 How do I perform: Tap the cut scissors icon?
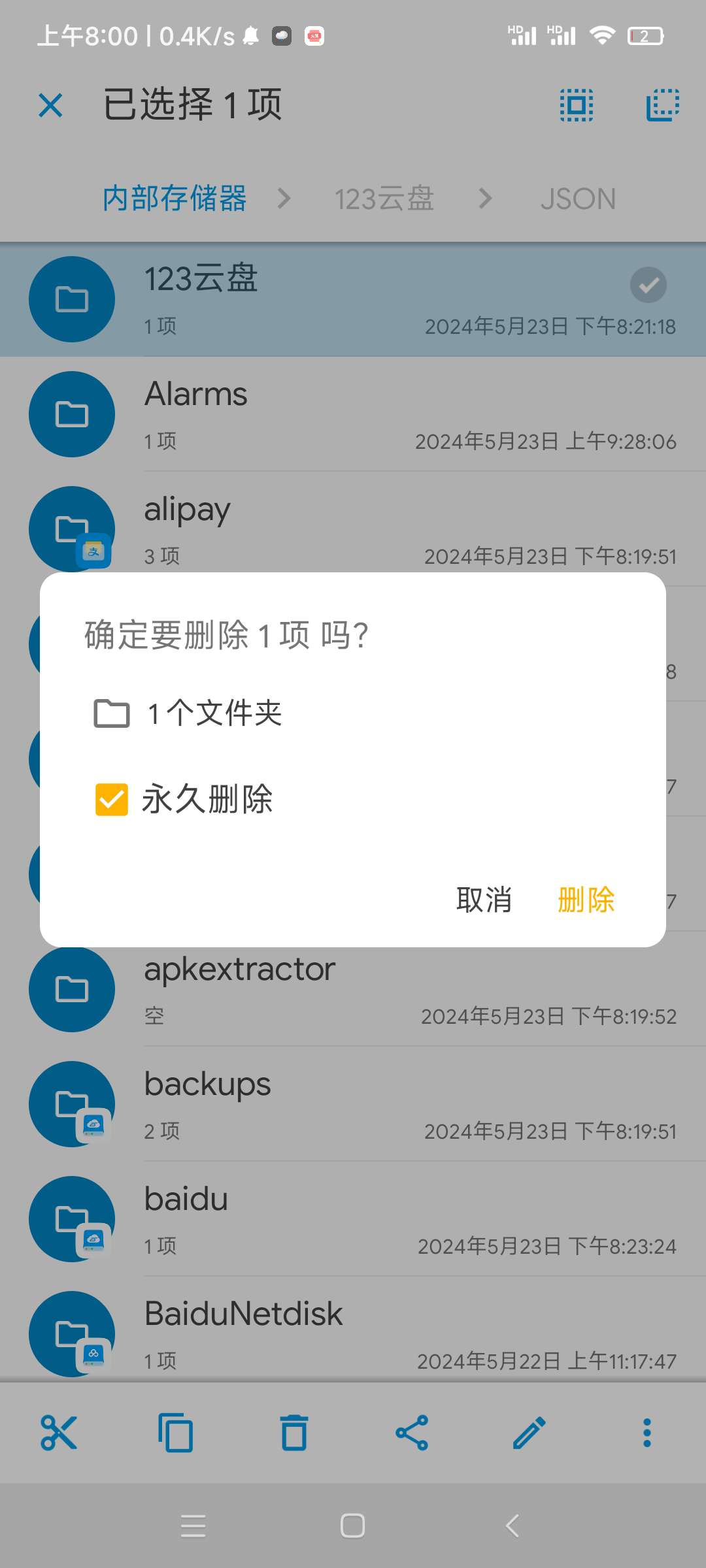click(59, 1433)
